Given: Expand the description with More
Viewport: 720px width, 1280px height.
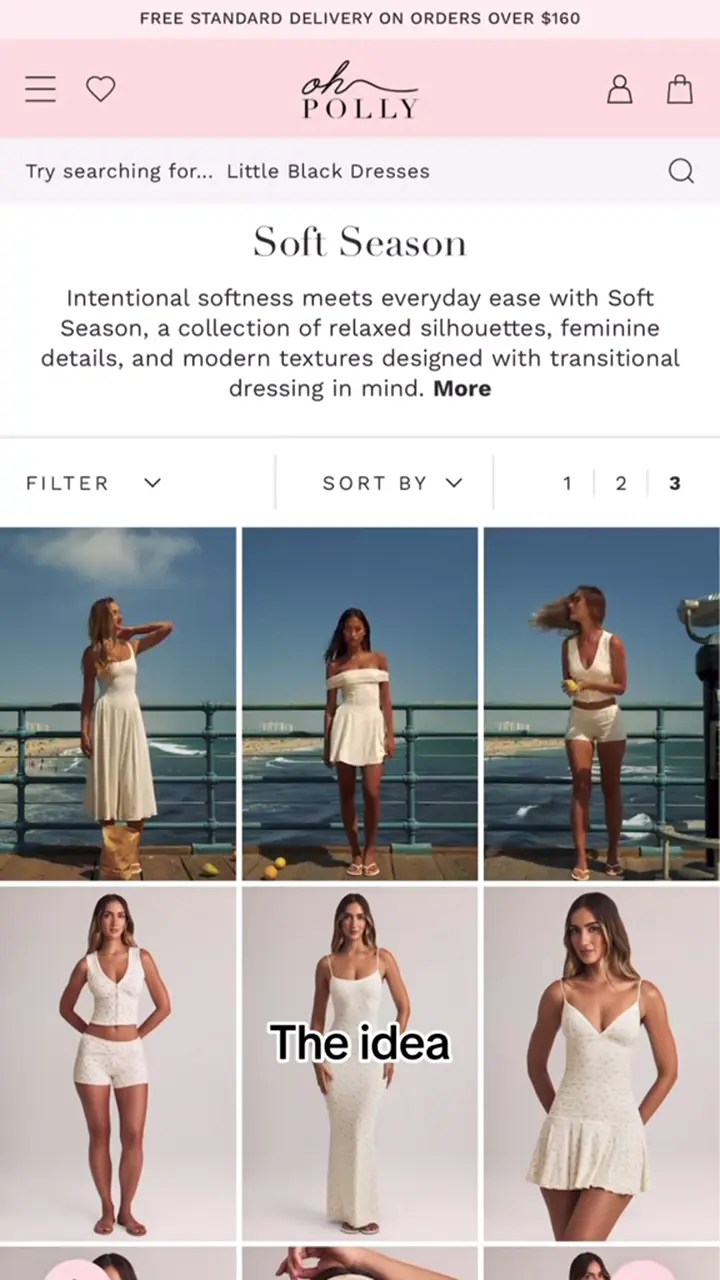Looking at the screenshot, I should click(462, 388).
